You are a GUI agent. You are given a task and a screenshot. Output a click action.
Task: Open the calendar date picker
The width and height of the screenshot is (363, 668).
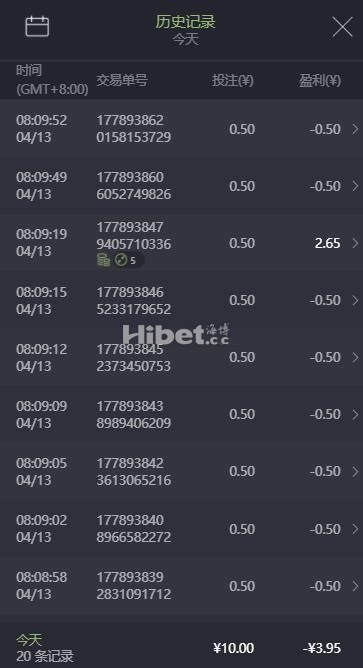[x=37, y=26]
